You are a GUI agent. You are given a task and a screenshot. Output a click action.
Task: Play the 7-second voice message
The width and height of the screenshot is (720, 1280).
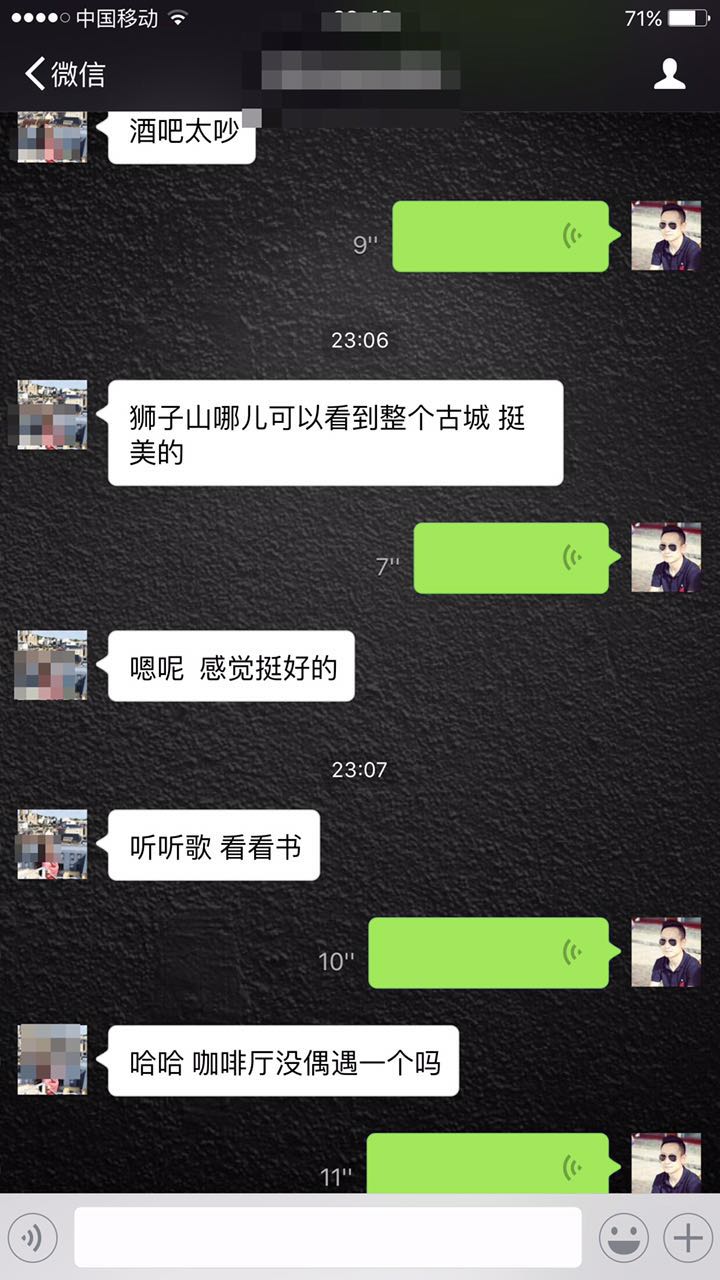tap(510, 558)
